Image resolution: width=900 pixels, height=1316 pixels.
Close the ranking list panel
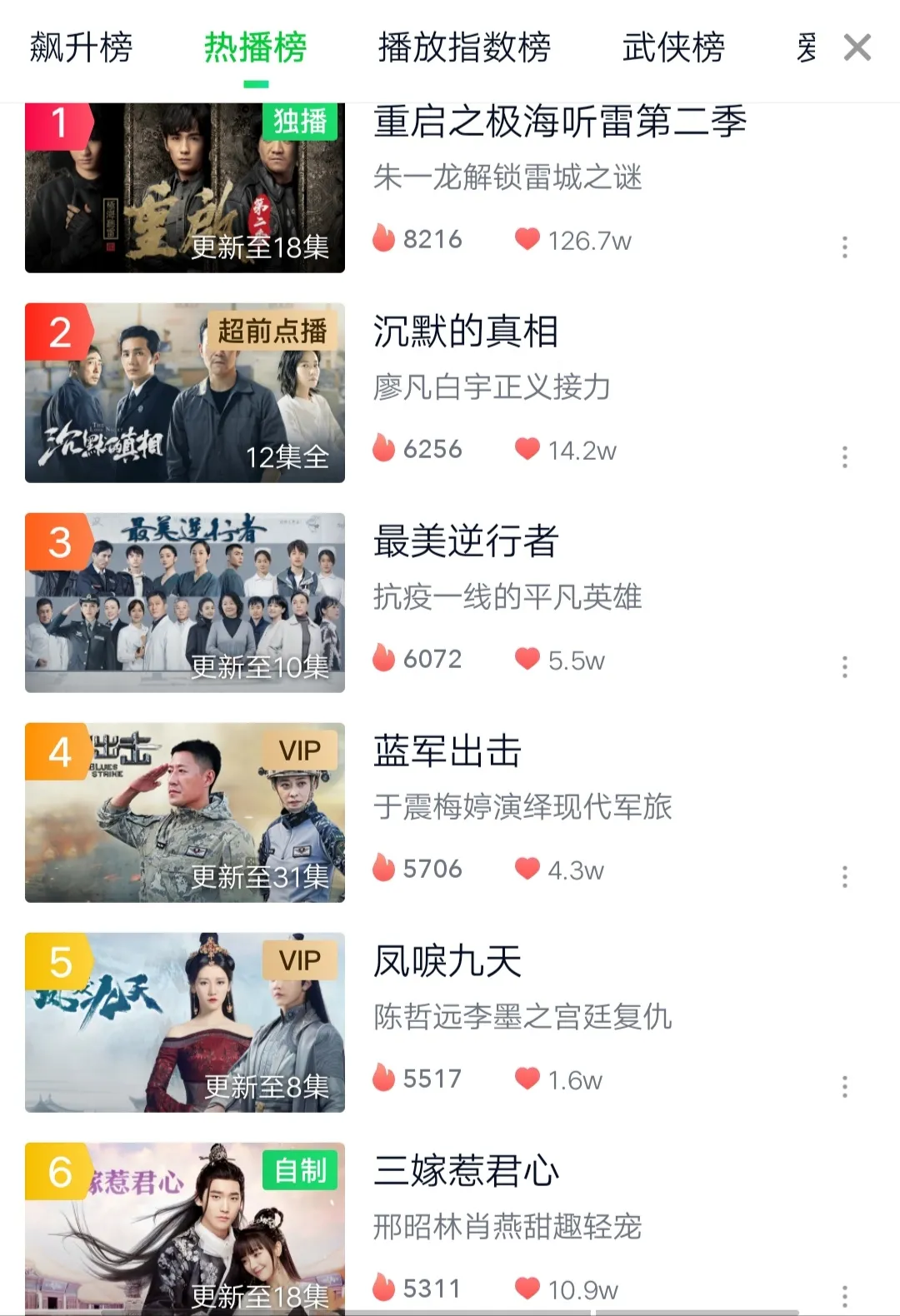point(857,47)
